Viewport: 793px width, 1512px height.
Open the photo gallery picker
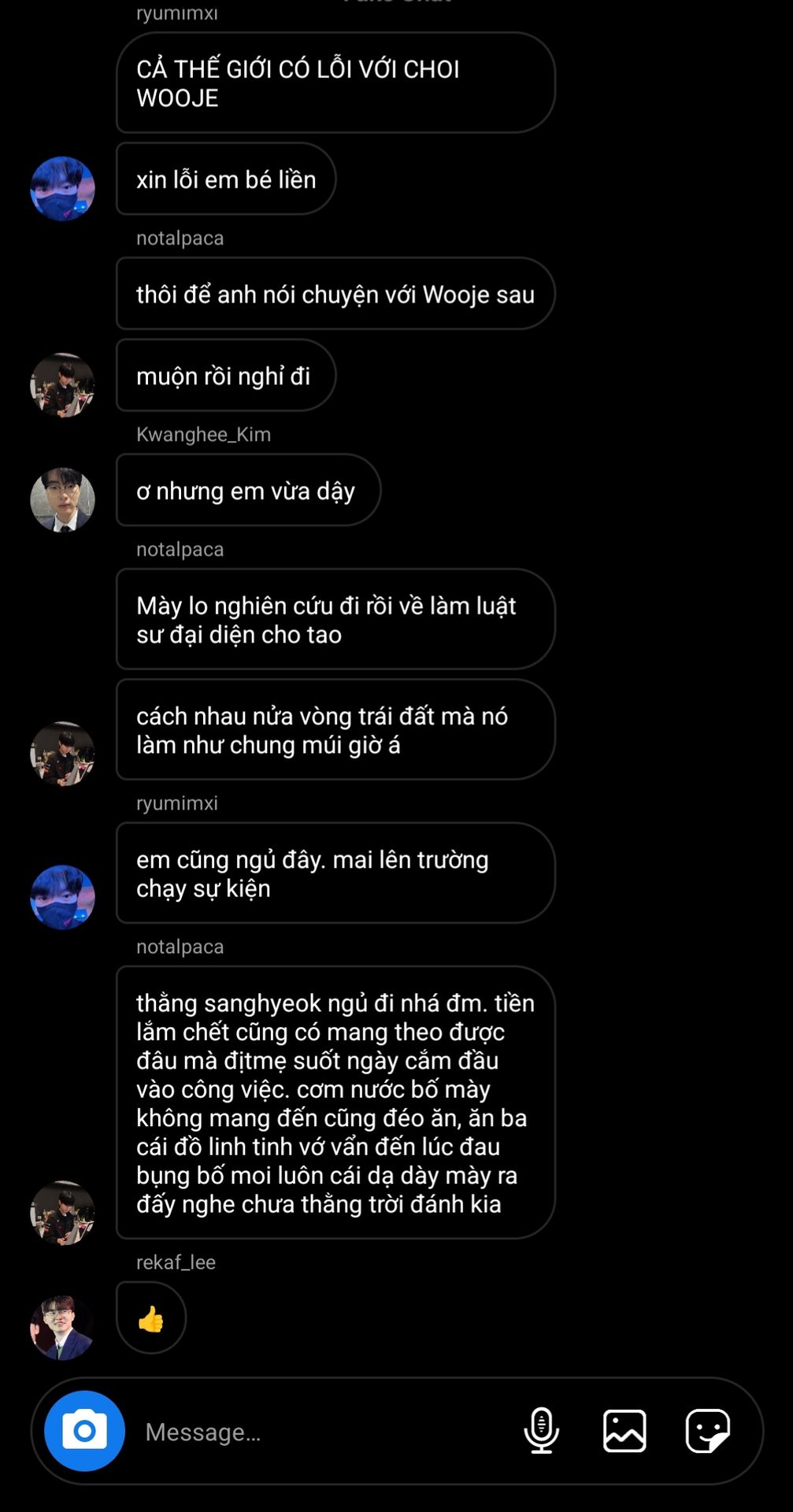click(x=624, y=1431)
